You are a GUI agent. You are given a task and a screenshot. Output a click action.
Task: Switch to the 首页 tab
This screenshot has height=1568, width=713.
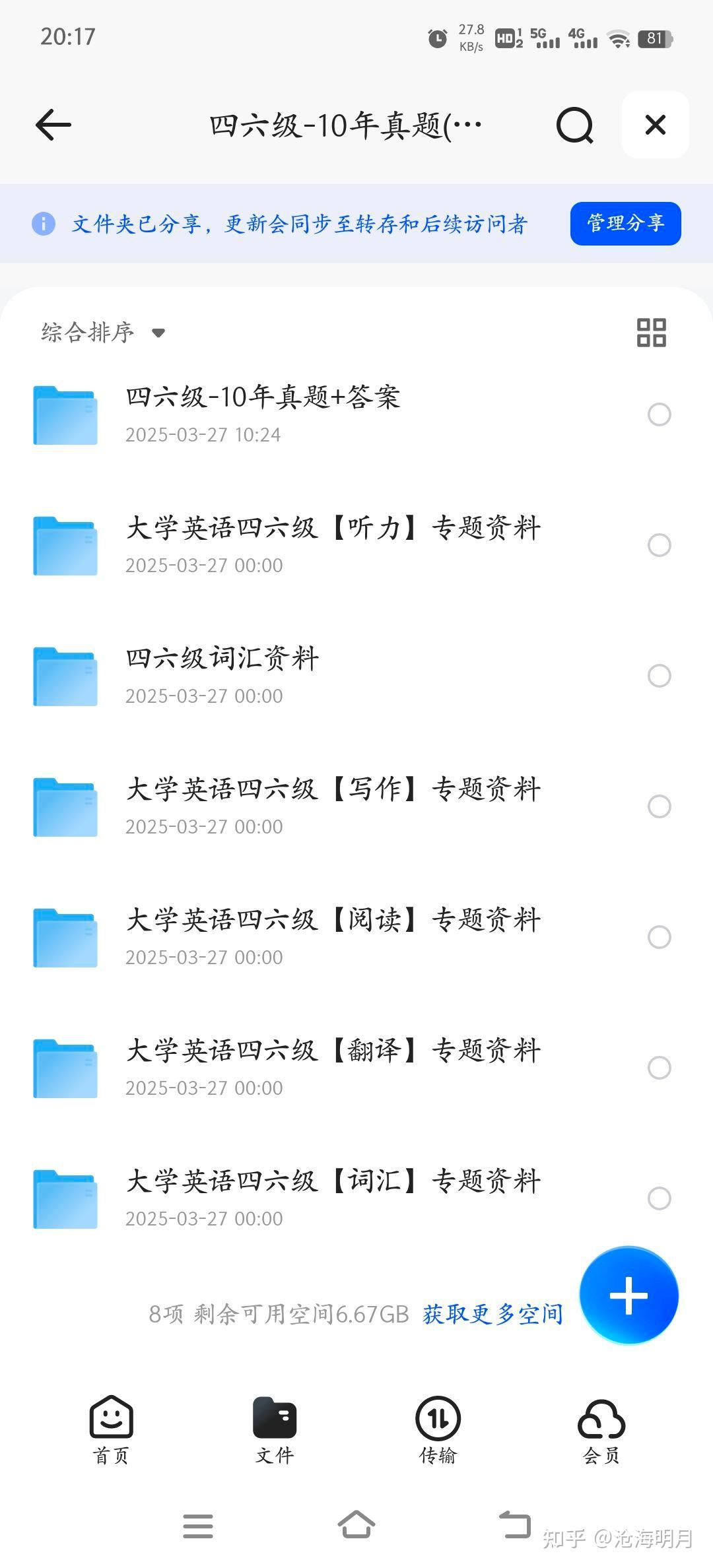click(x=111, y=1429)
